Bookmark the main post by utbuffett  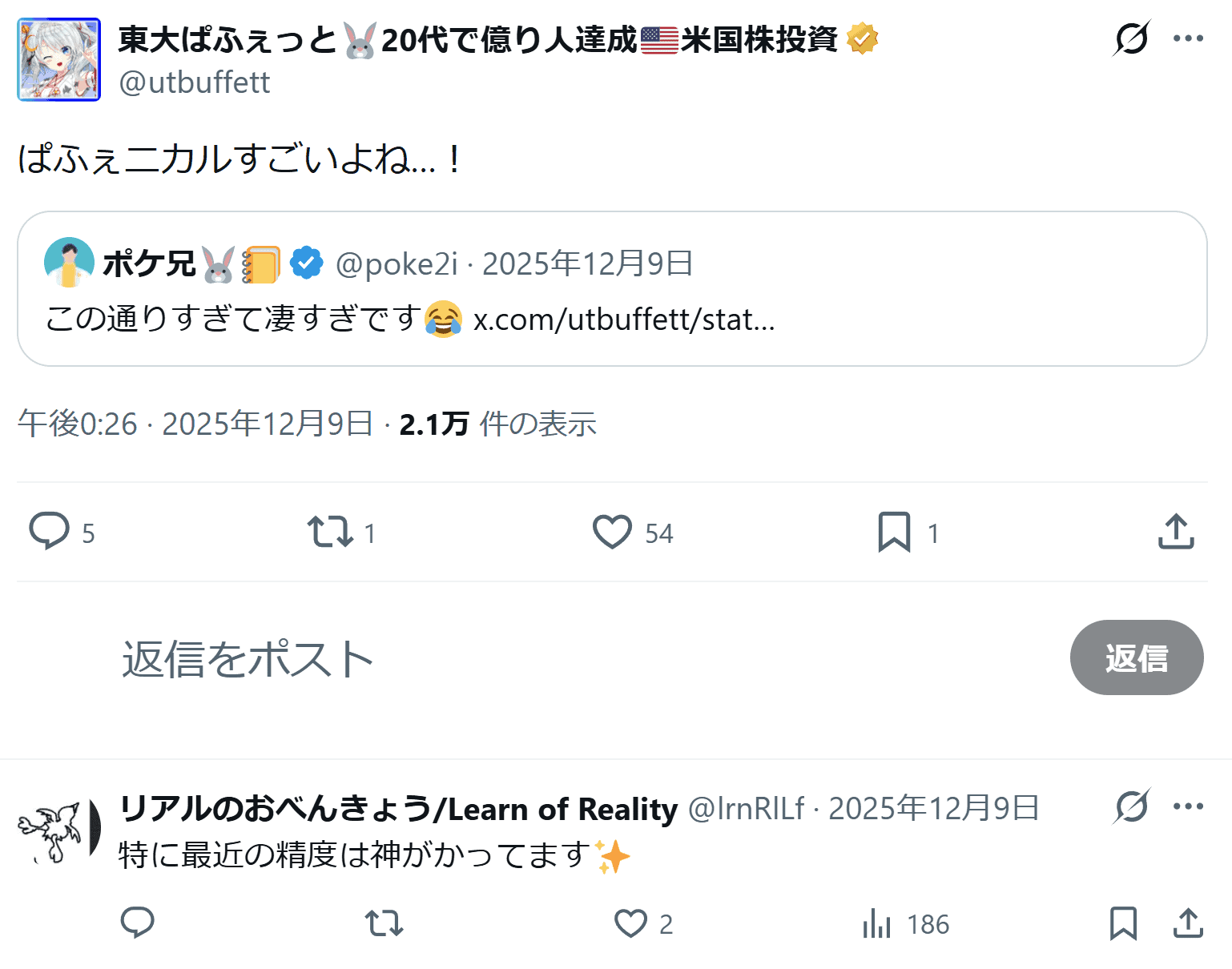point(894,532)
